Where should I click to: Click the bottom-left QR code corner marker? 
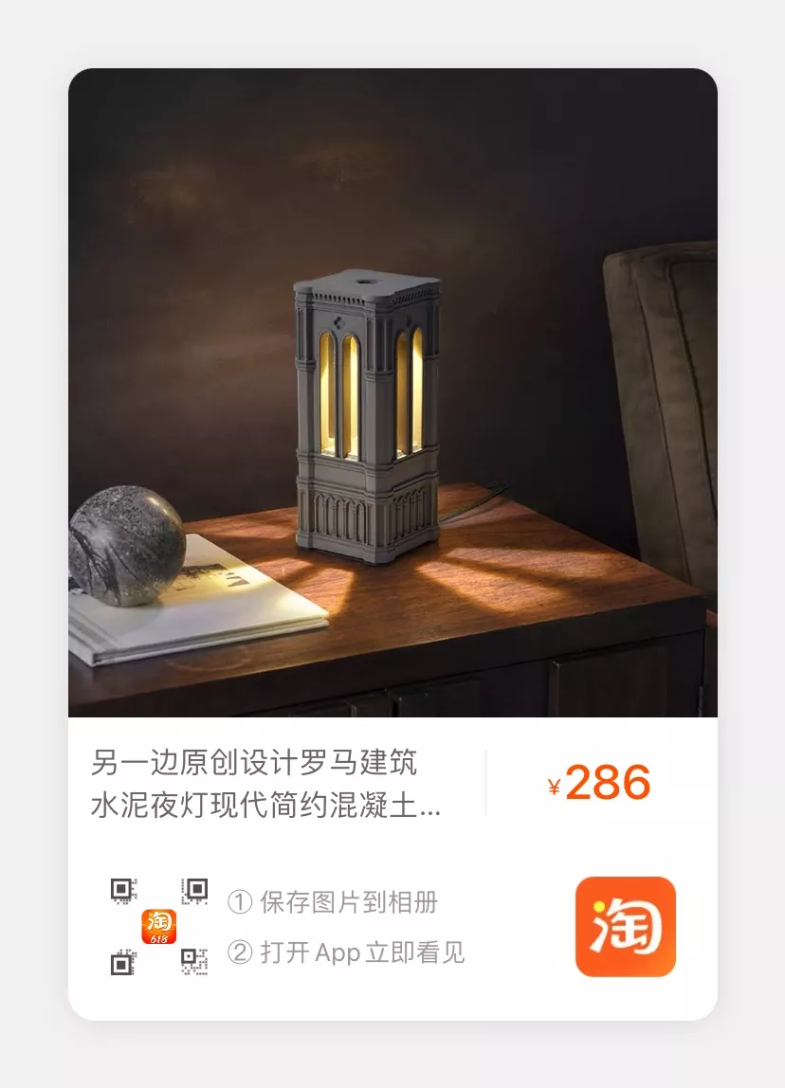121,965
